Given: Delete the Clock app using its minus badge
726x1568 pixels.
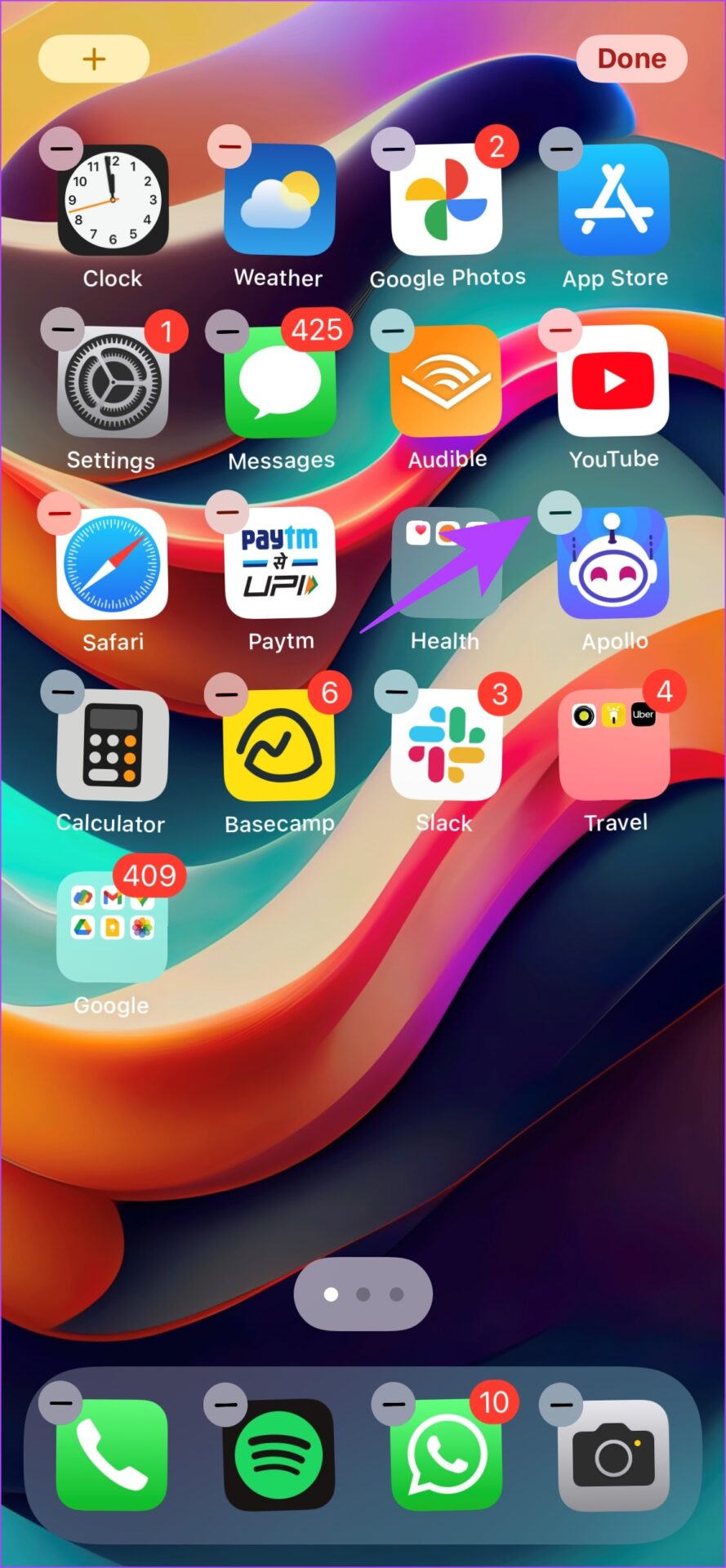Looking at the screenshot, I should (x=61, y=149).
